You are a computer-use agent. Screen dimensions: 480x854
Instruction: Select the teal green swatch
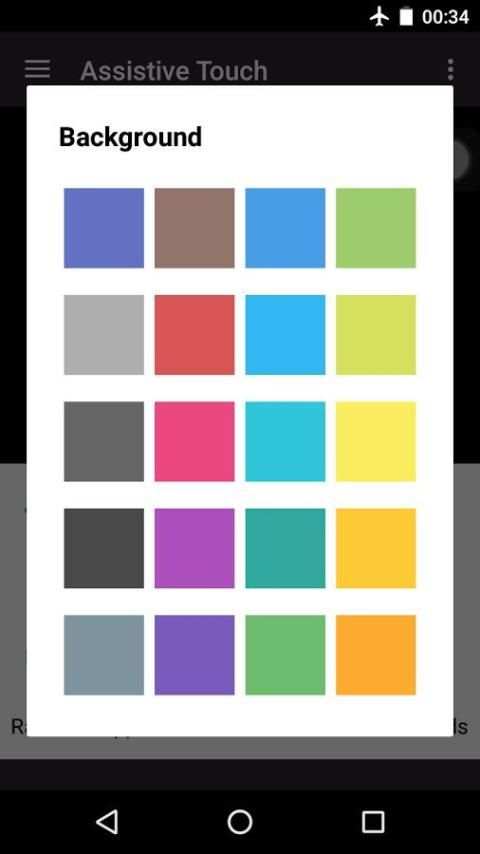point(285,548)
